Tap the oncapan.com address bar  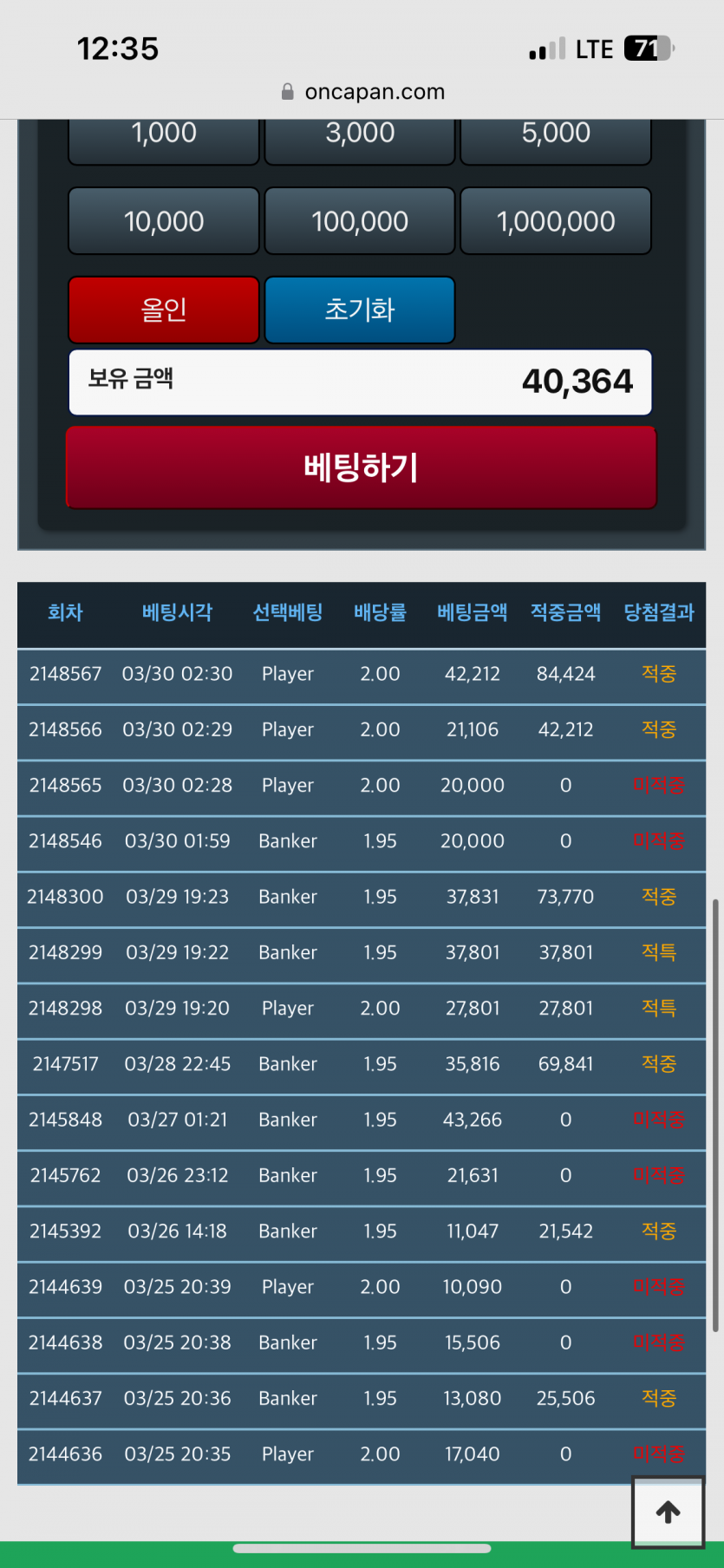pos(362,92)
